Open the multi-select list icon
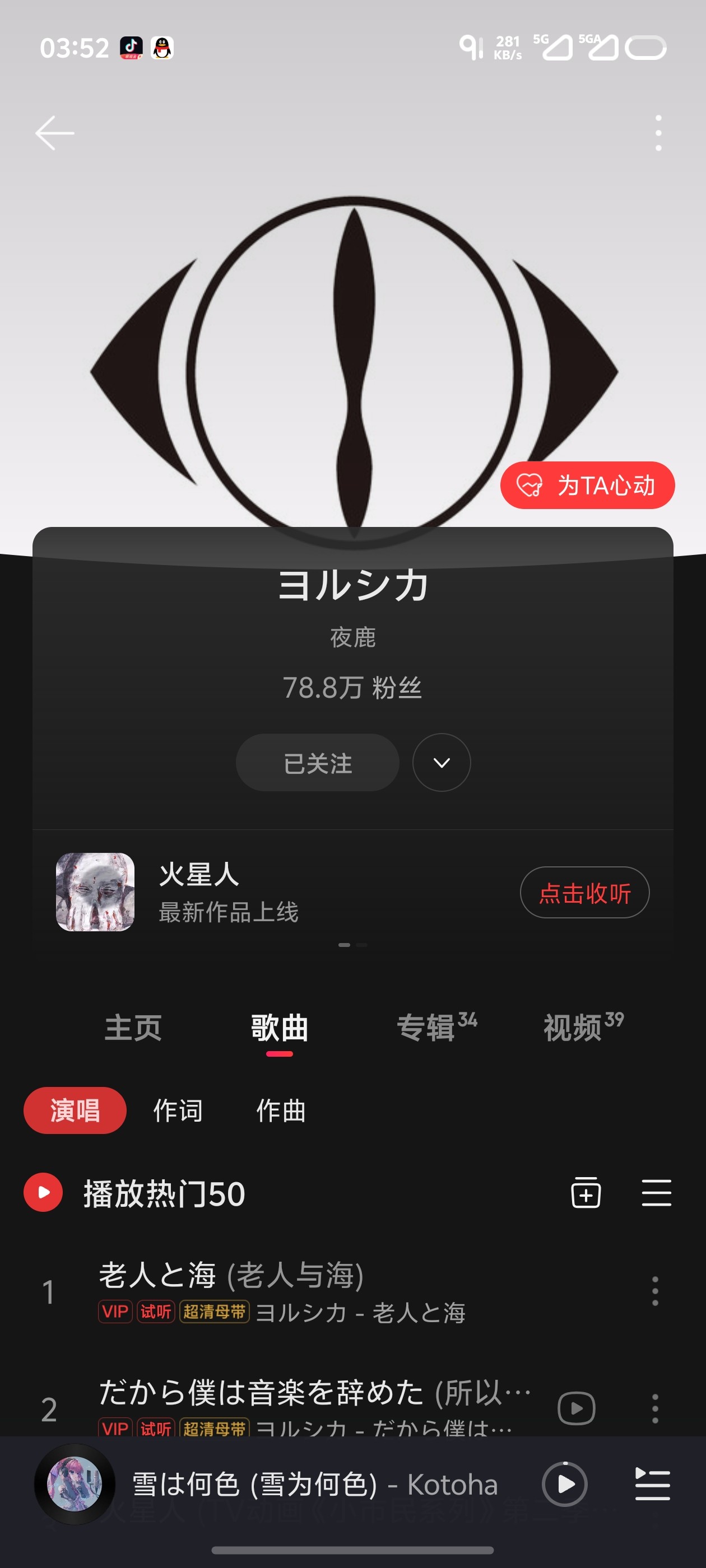 coord(656,1192)
